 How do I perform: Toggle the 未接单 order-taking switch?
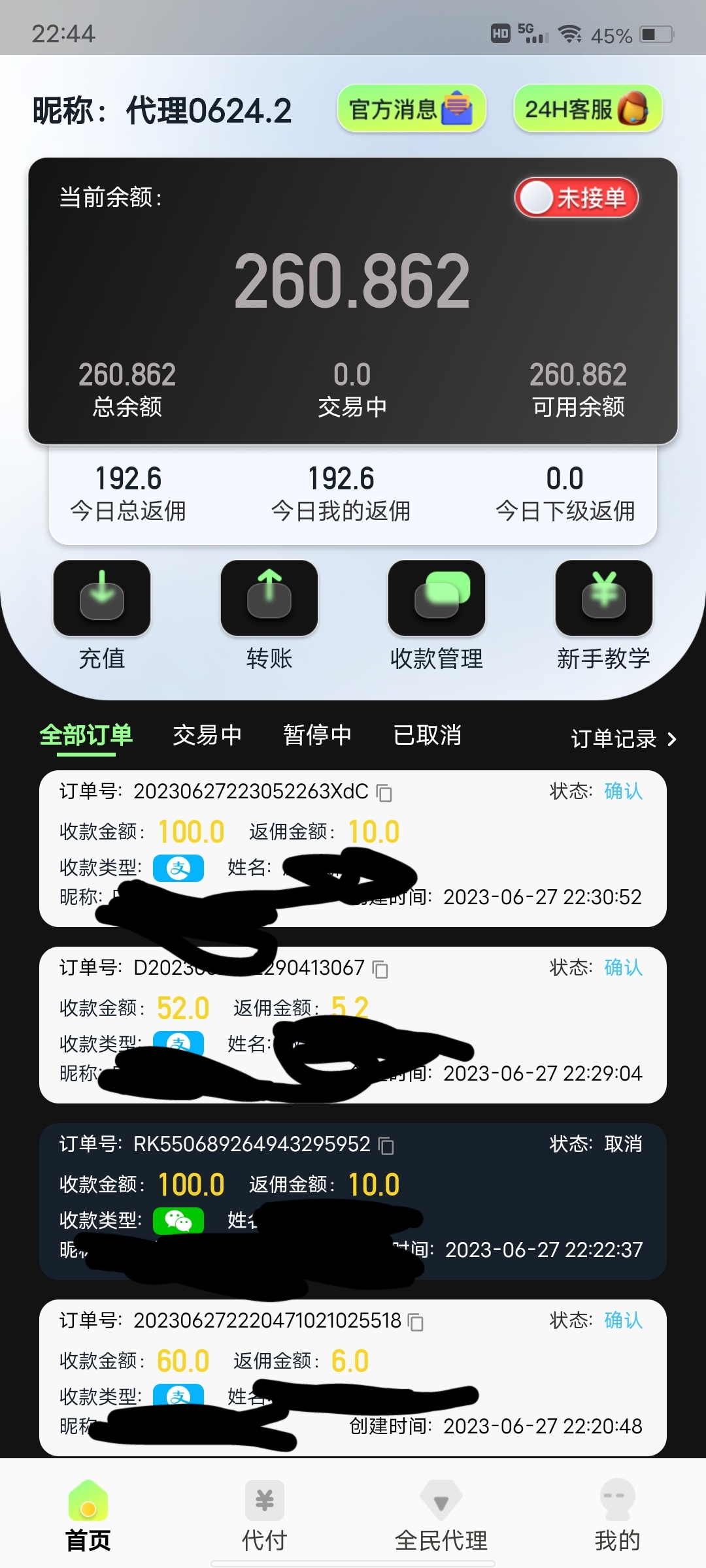[576, 198]
